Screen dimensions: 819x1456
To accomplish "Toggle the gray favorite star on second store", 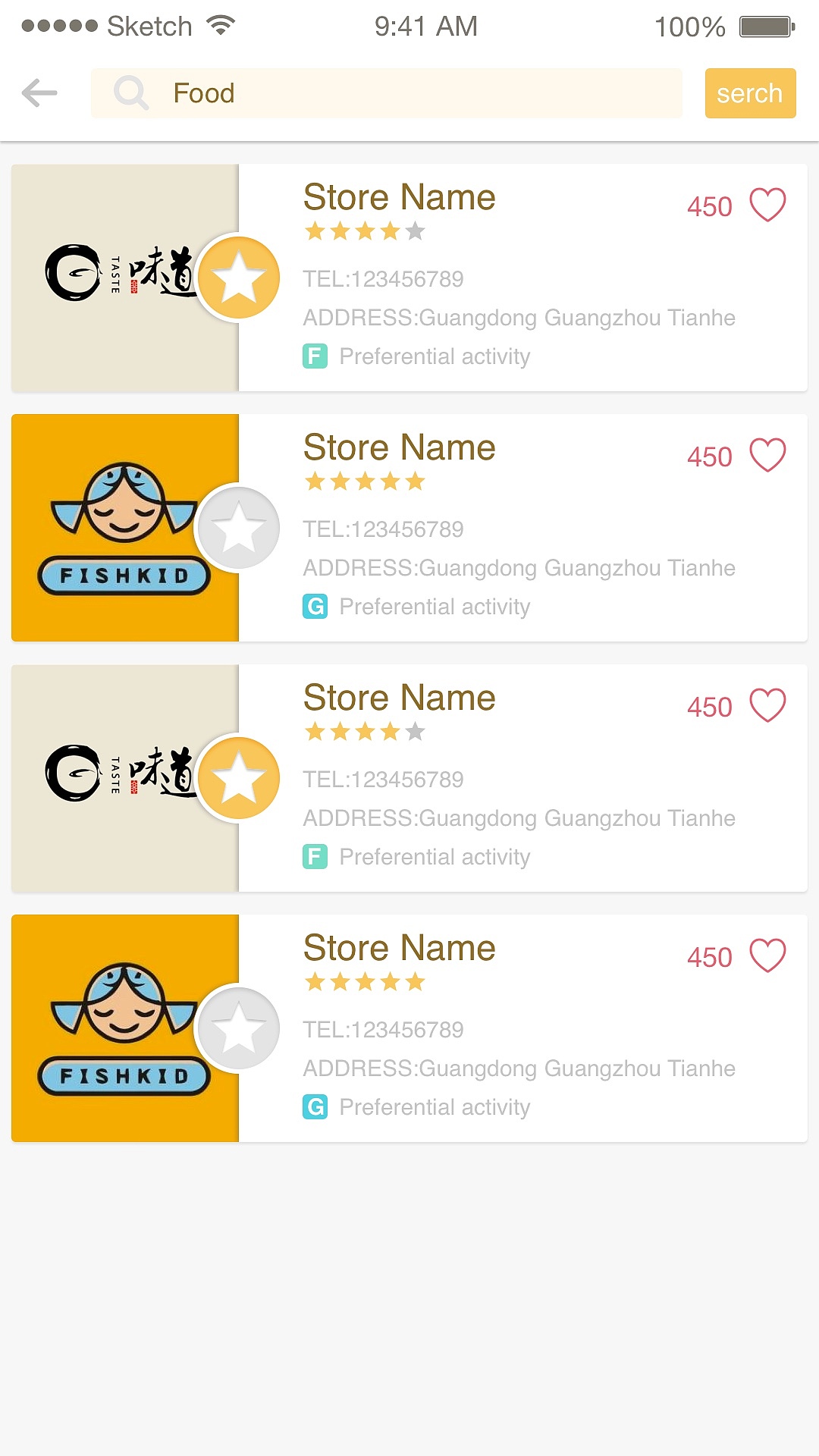I will [x=237, y=528].
